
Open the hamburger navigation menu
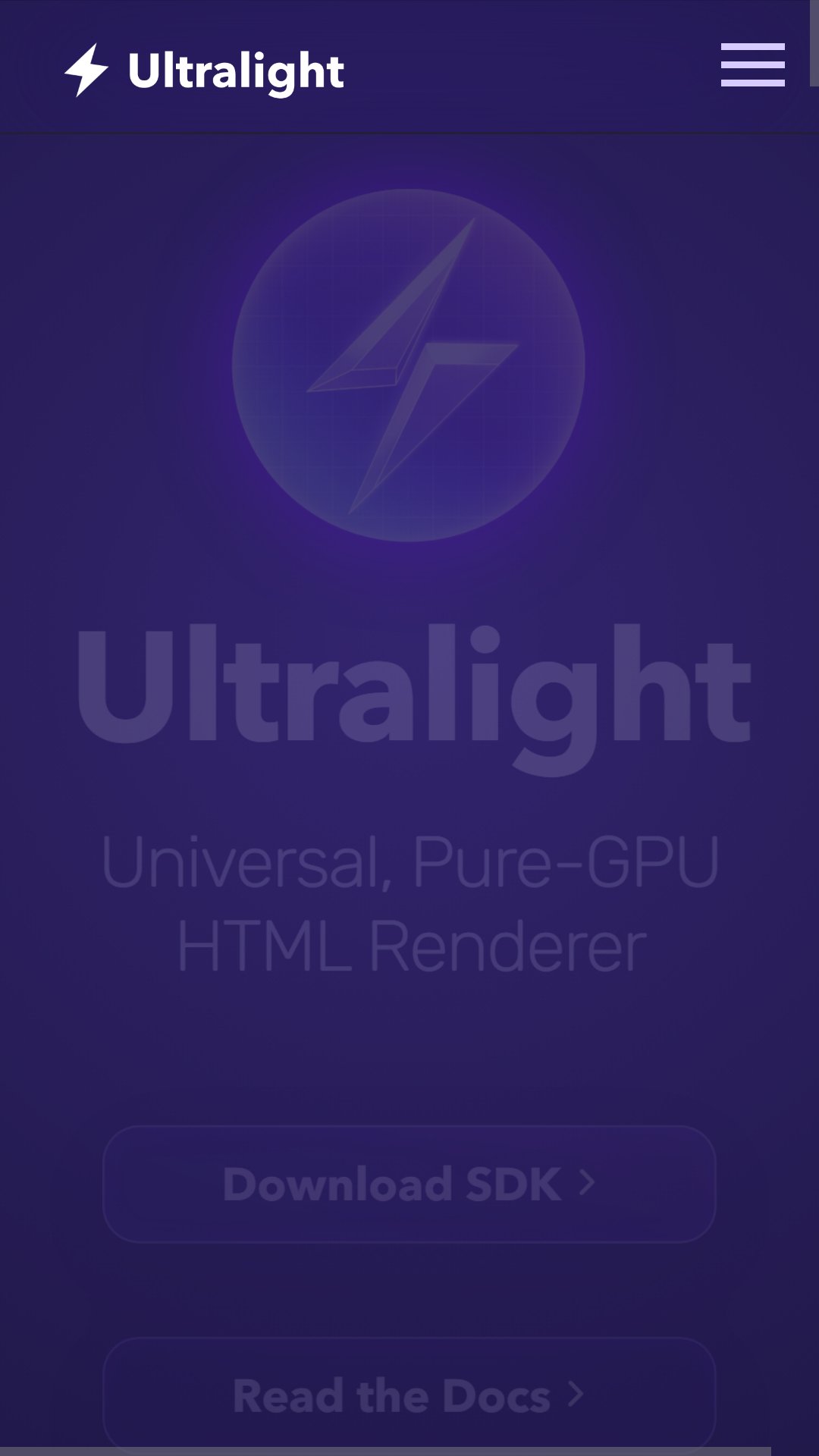coord(752,64)
